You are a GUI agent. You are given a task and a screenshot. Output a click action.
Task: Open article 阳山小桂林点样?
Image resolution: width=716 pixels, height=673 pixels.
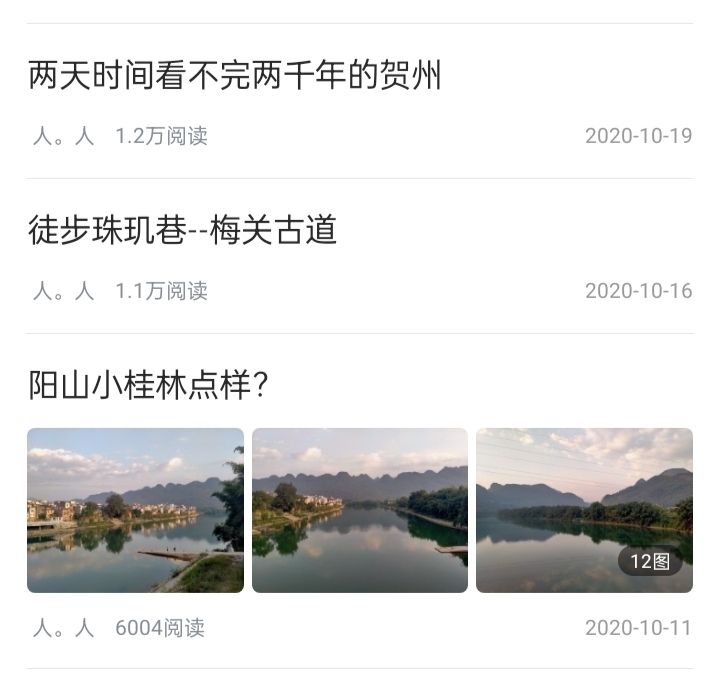click(148, 385)
